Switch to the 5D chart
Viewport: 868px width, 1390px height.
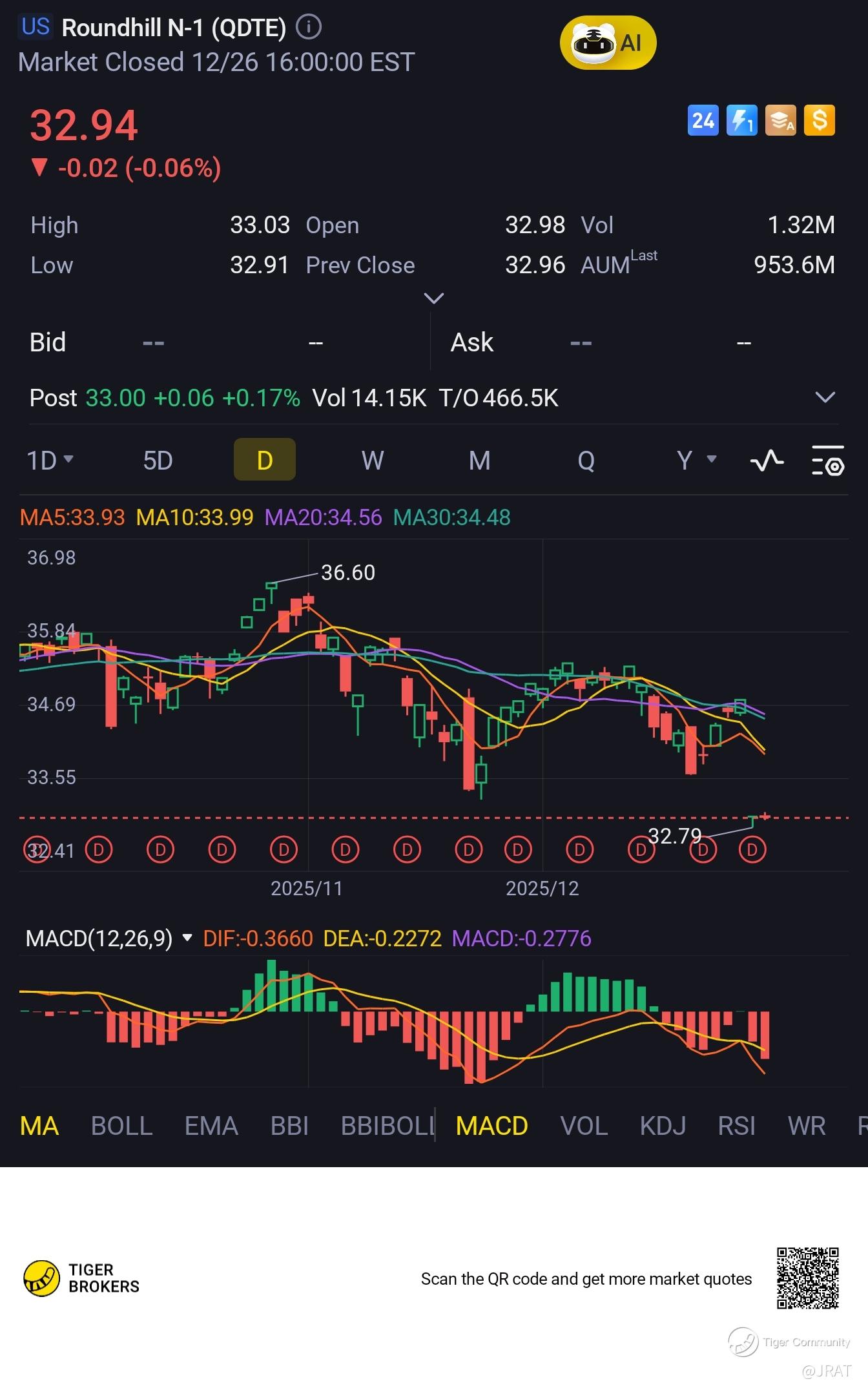[x=158, y=461]
